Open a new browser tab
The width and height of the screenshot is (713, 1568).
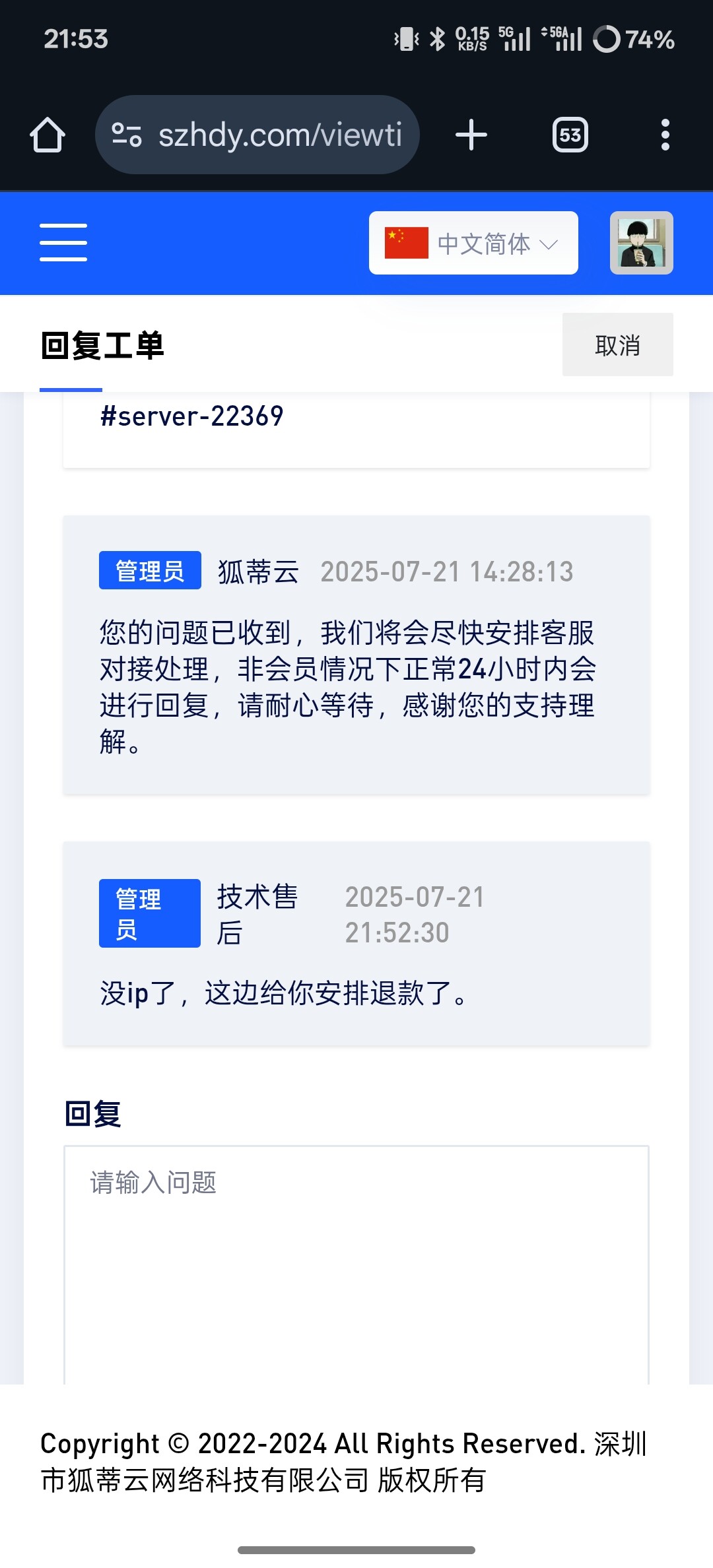point(471,135)
